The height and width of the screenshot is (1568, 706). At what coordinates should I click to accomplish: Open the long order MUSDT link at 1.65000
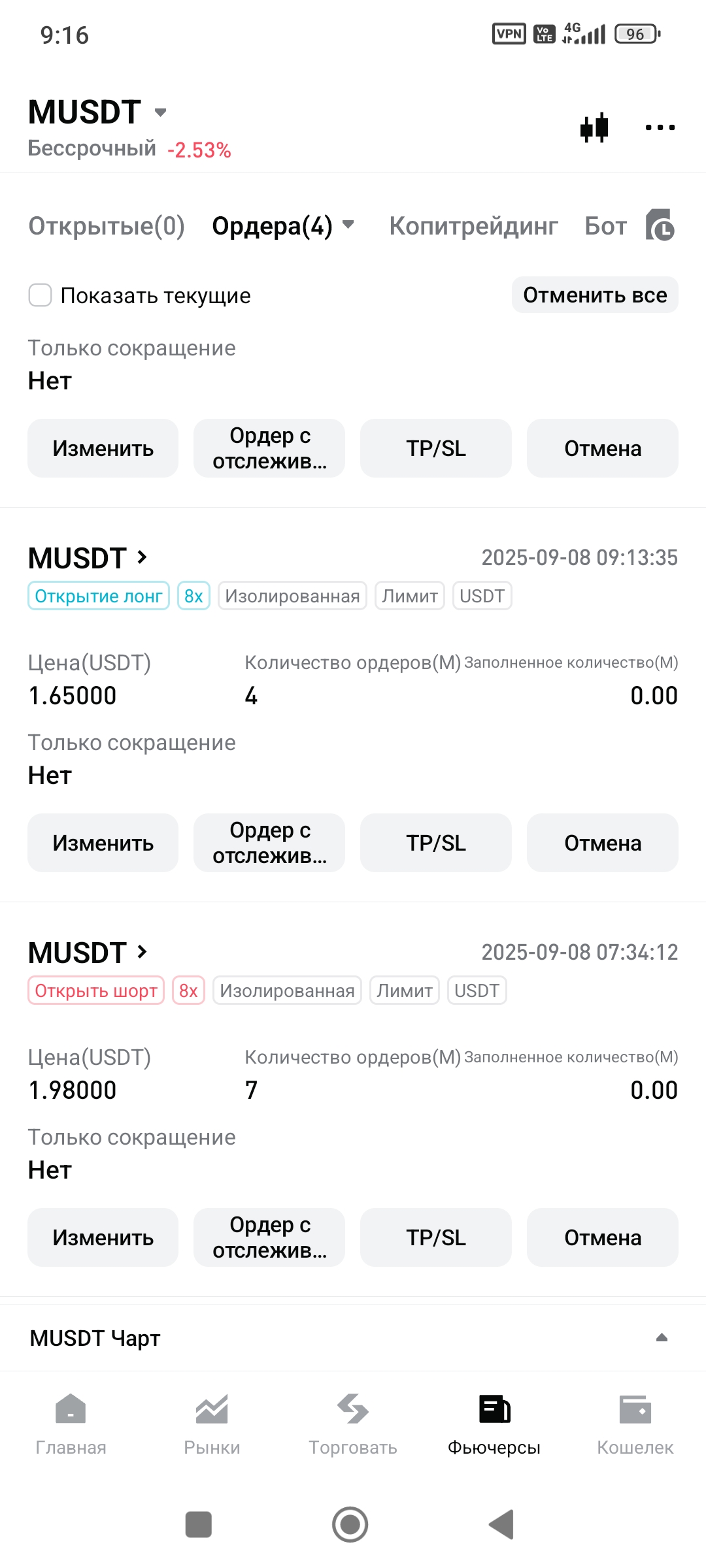(88, 558)
